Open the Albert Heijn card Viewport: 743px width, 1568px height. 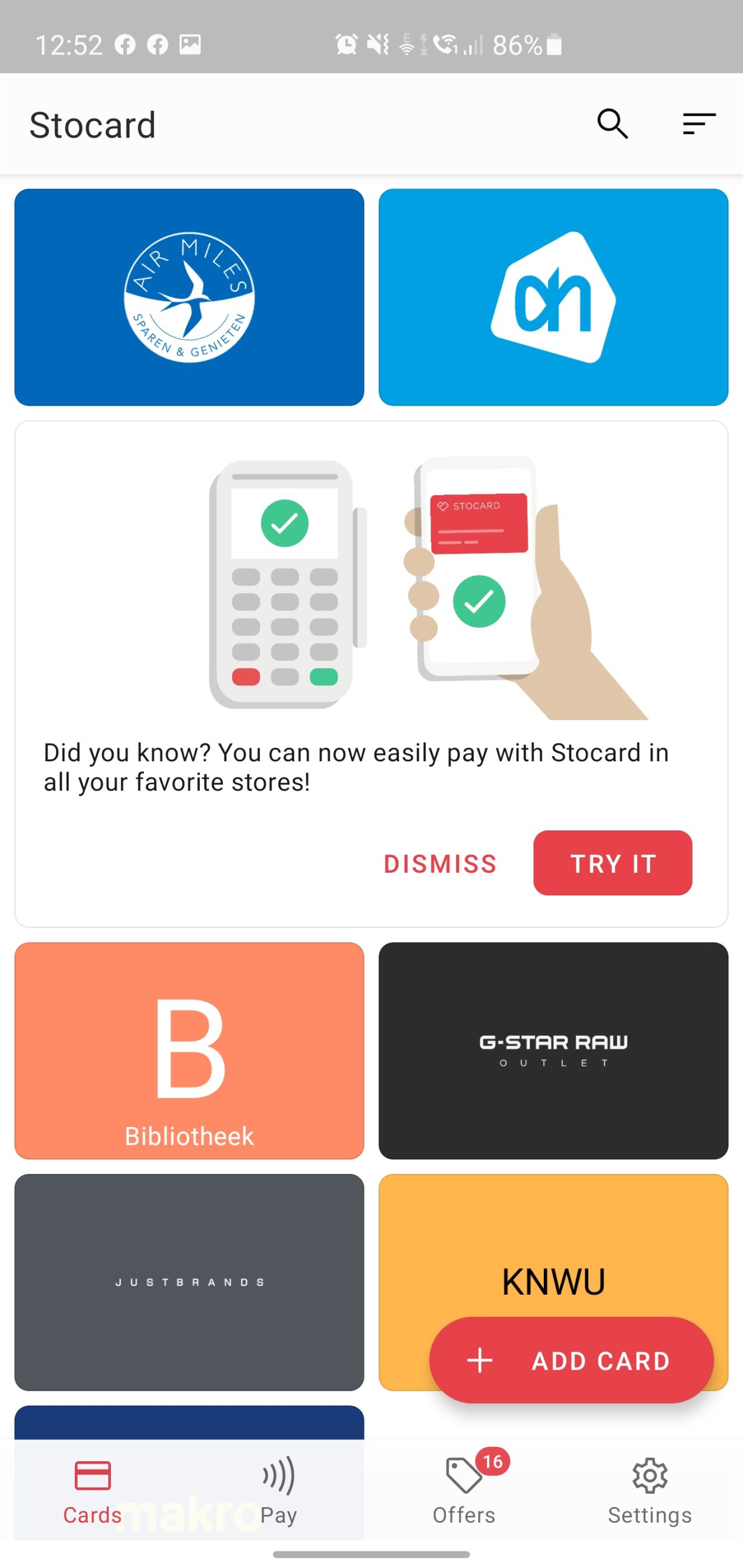coord(553,297)
